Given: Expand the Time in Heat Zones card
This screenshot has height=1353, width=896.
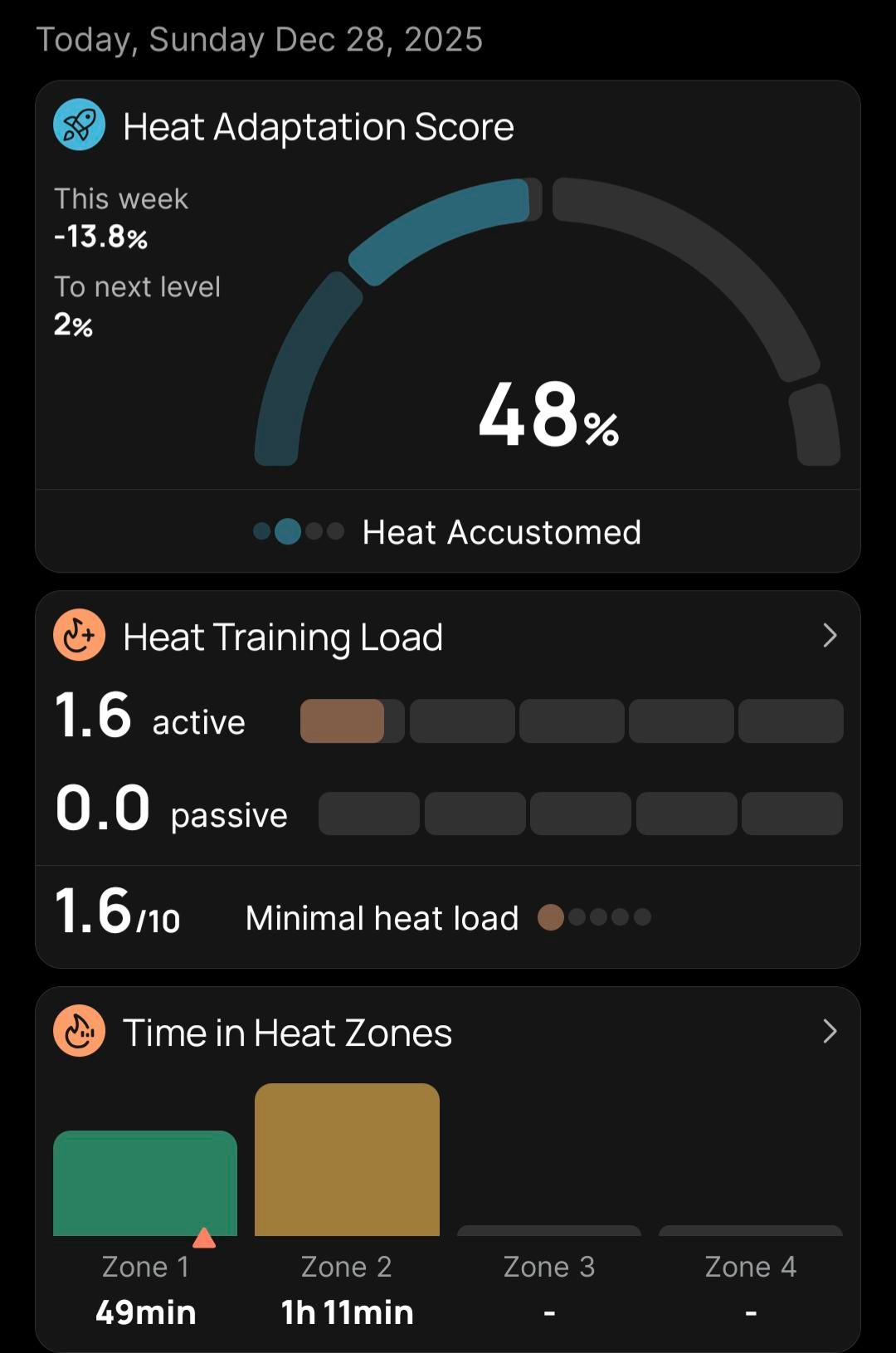Looking at the screenshot, I should [x=829, y=1032].
